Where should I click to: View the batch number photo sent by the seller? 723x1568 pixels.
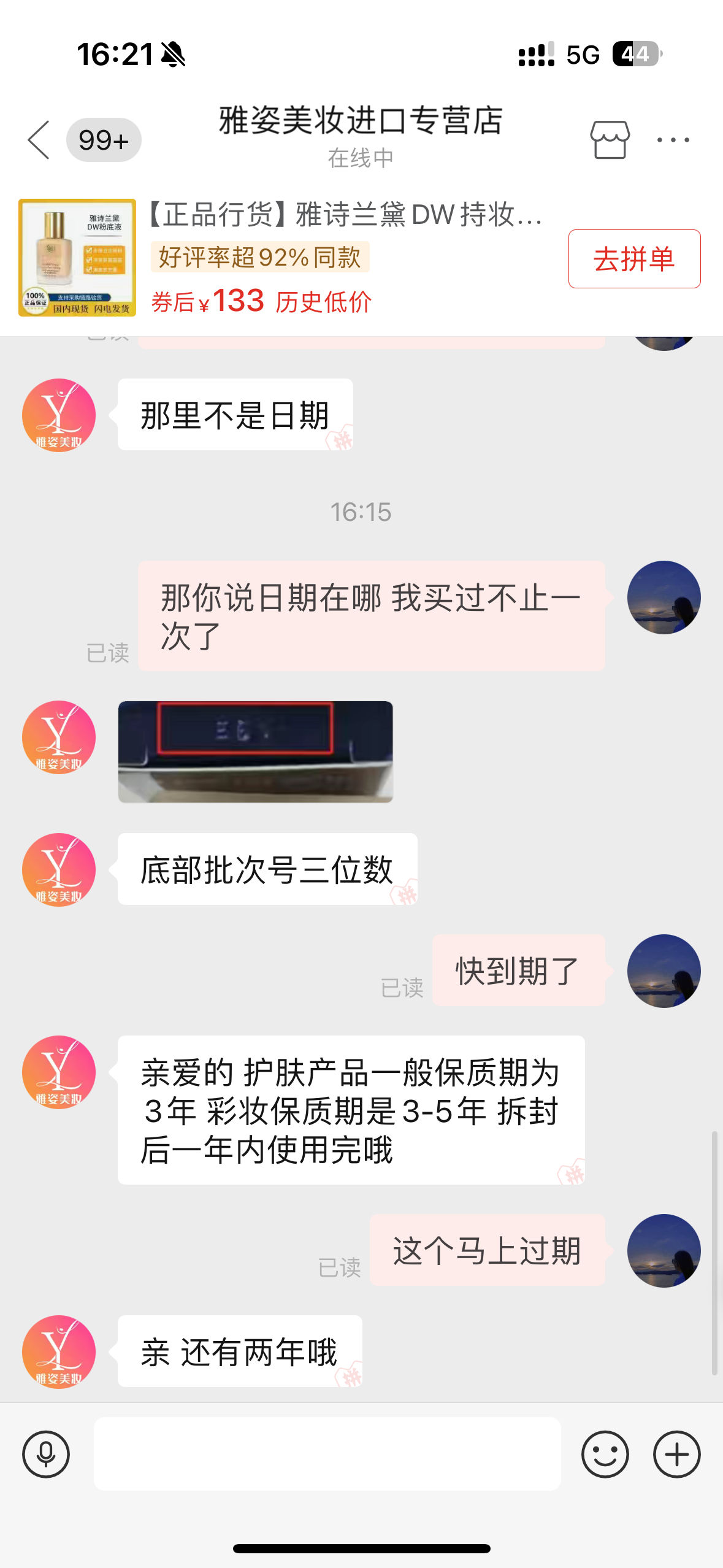pyautogui.click(x=255, y=751)
